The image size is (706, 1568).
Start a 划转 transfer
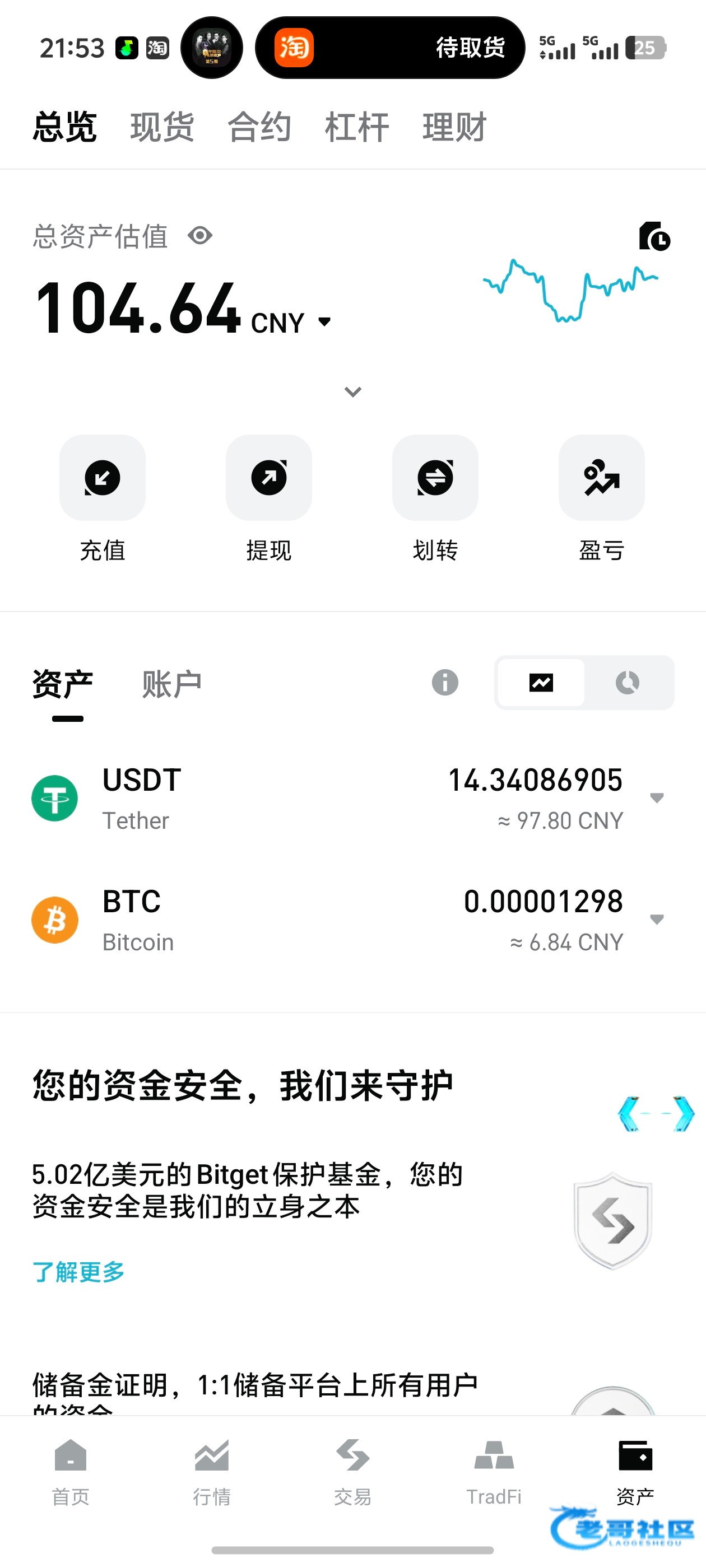pos(435,478)
